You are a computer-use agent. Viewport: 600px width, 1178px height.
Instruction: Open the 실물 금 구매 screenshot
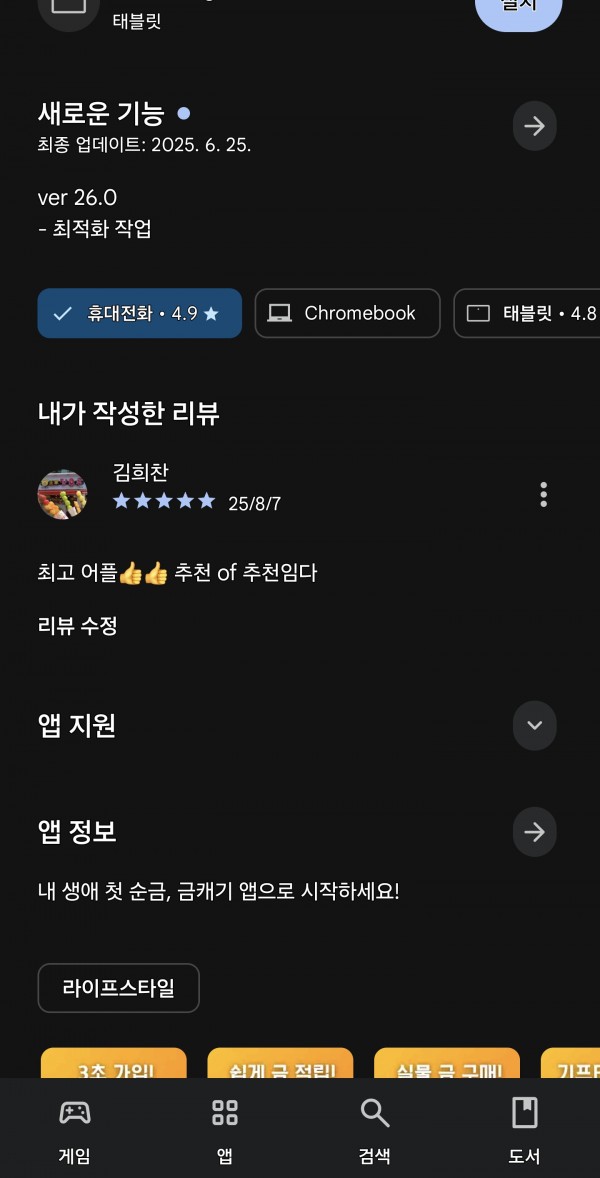pos(447,1063)
